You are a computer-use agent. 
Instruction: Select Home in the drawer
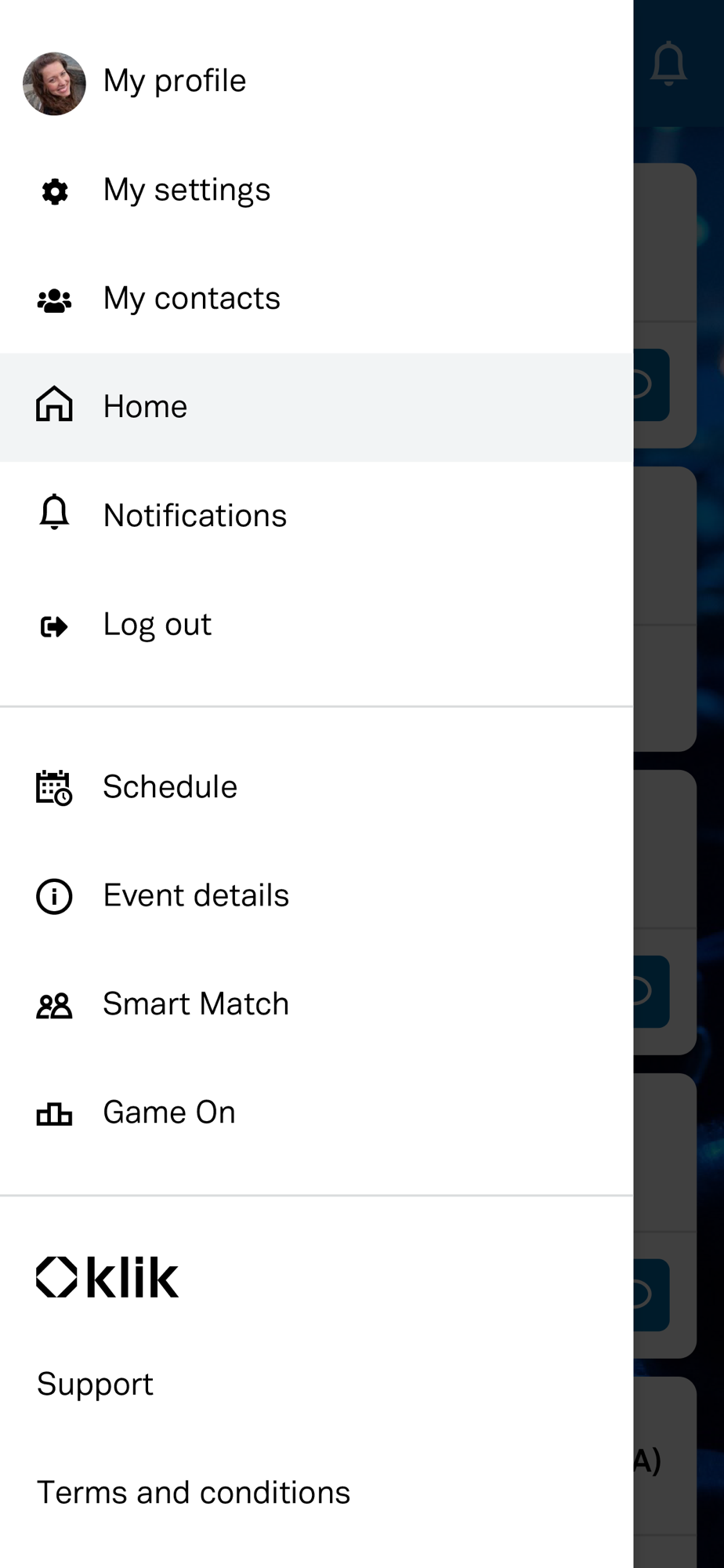317,407
